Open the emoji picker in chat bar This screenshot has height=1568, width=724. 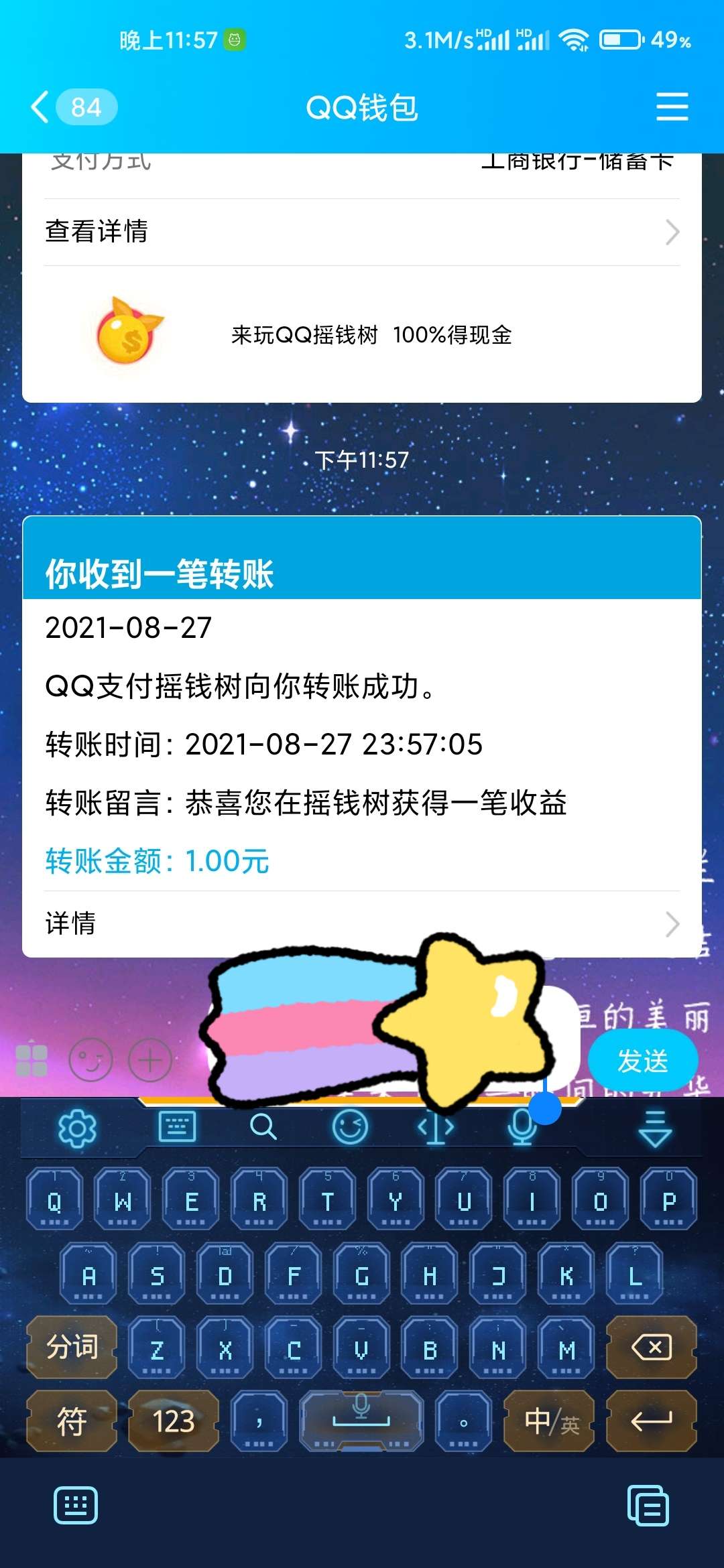pyautogui.click(x=90, y=1060)
